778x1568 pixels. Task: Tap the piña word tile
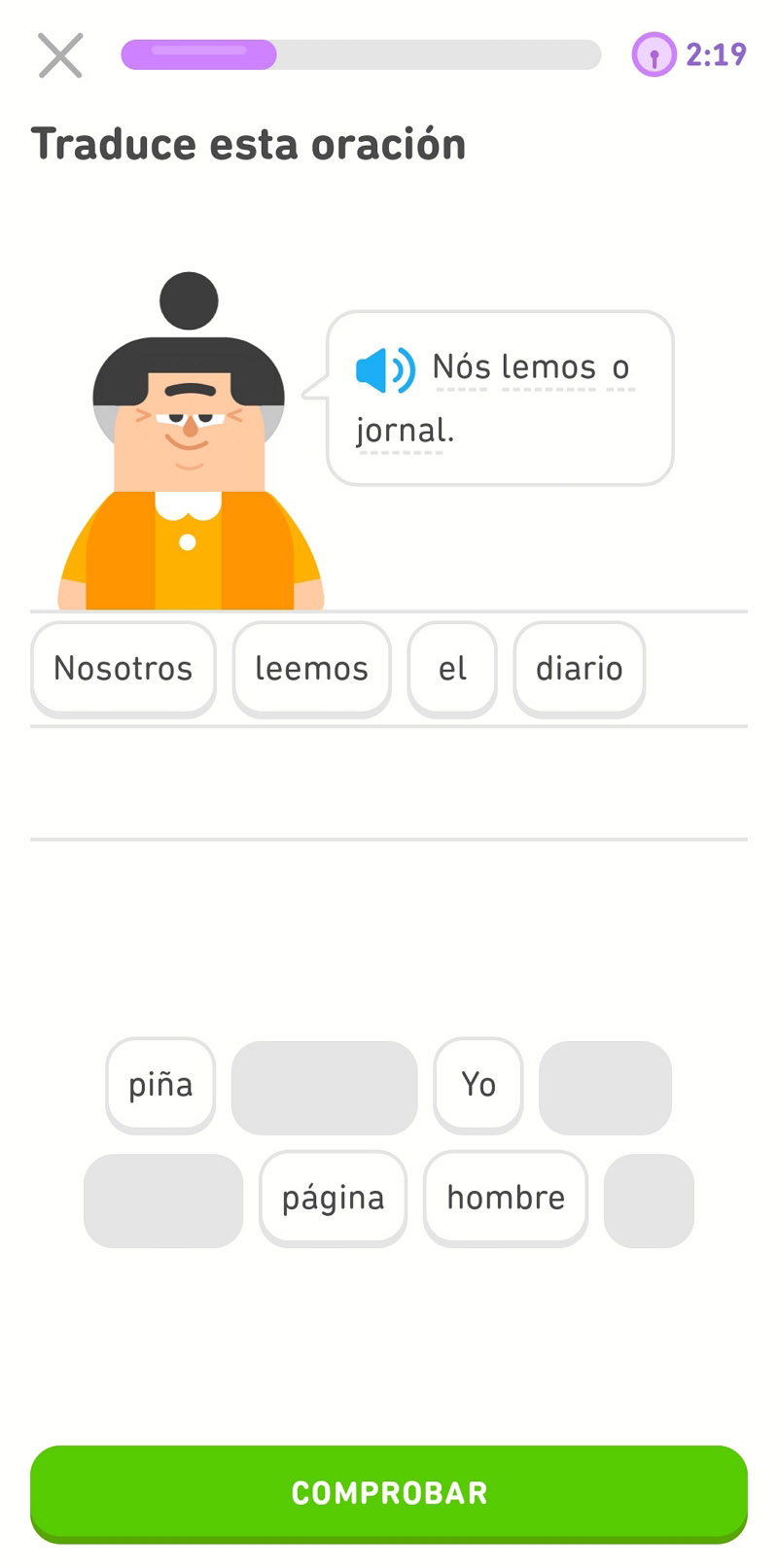[160, 1086]
